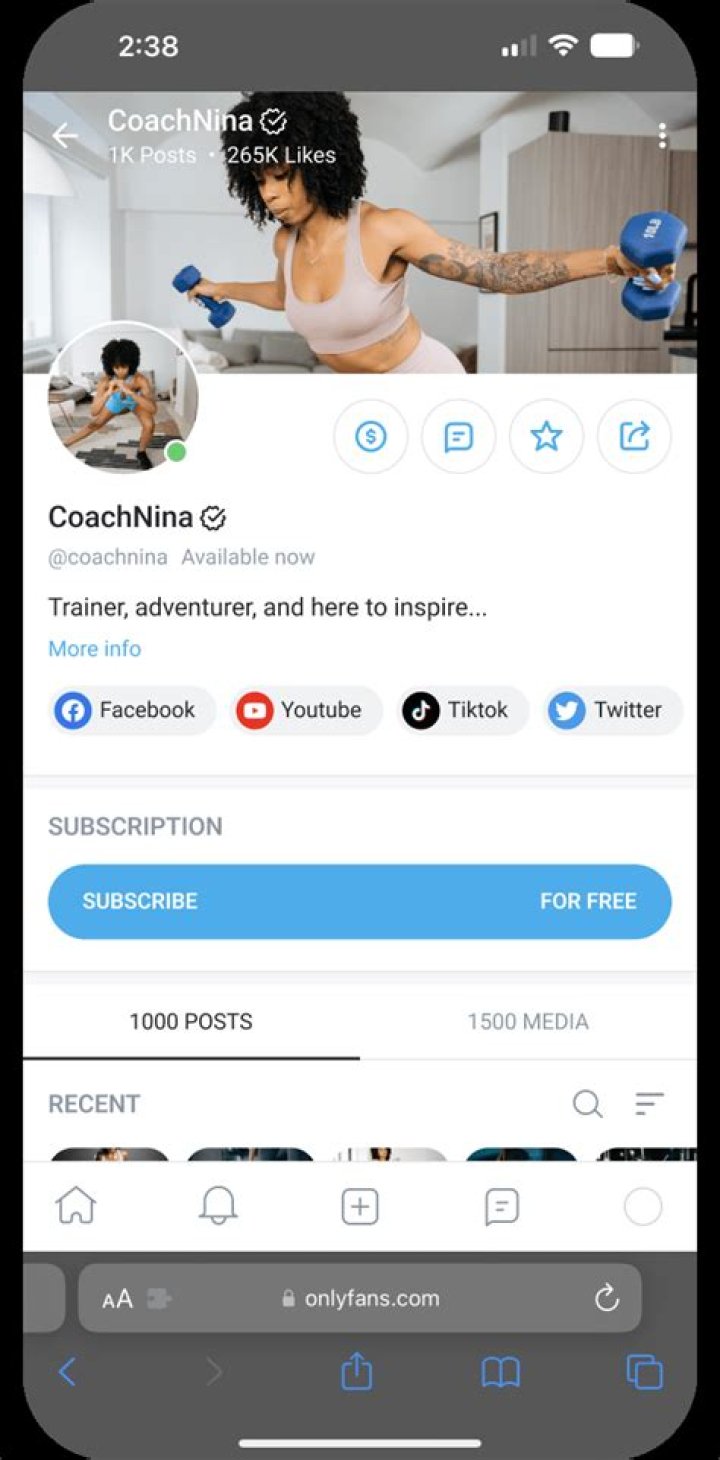Go to the home feed icon
Screen dimensions: 720x1460
click(77, 1206)
